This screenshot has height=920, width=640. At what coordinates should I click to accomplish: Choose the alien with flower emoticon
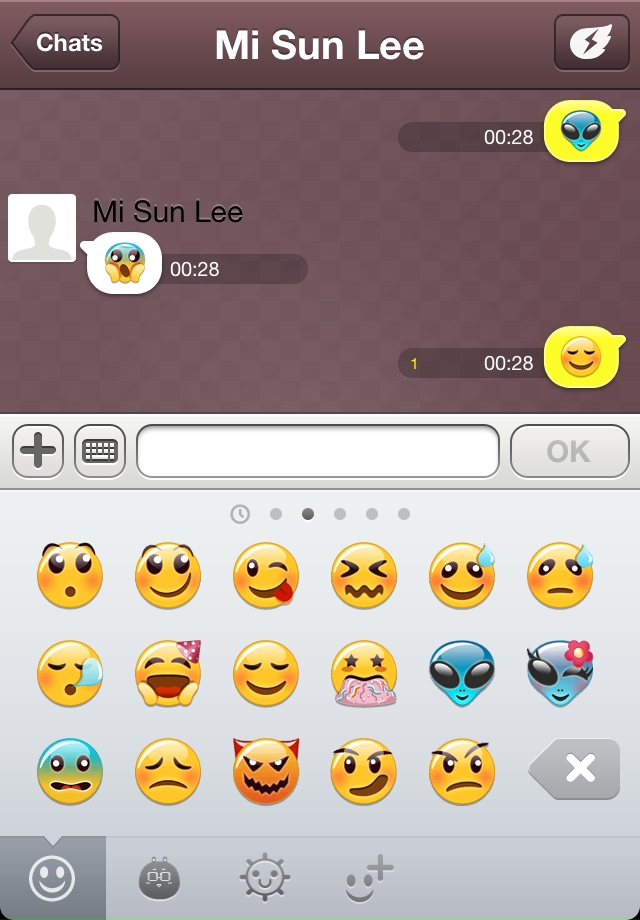[560, 673]
